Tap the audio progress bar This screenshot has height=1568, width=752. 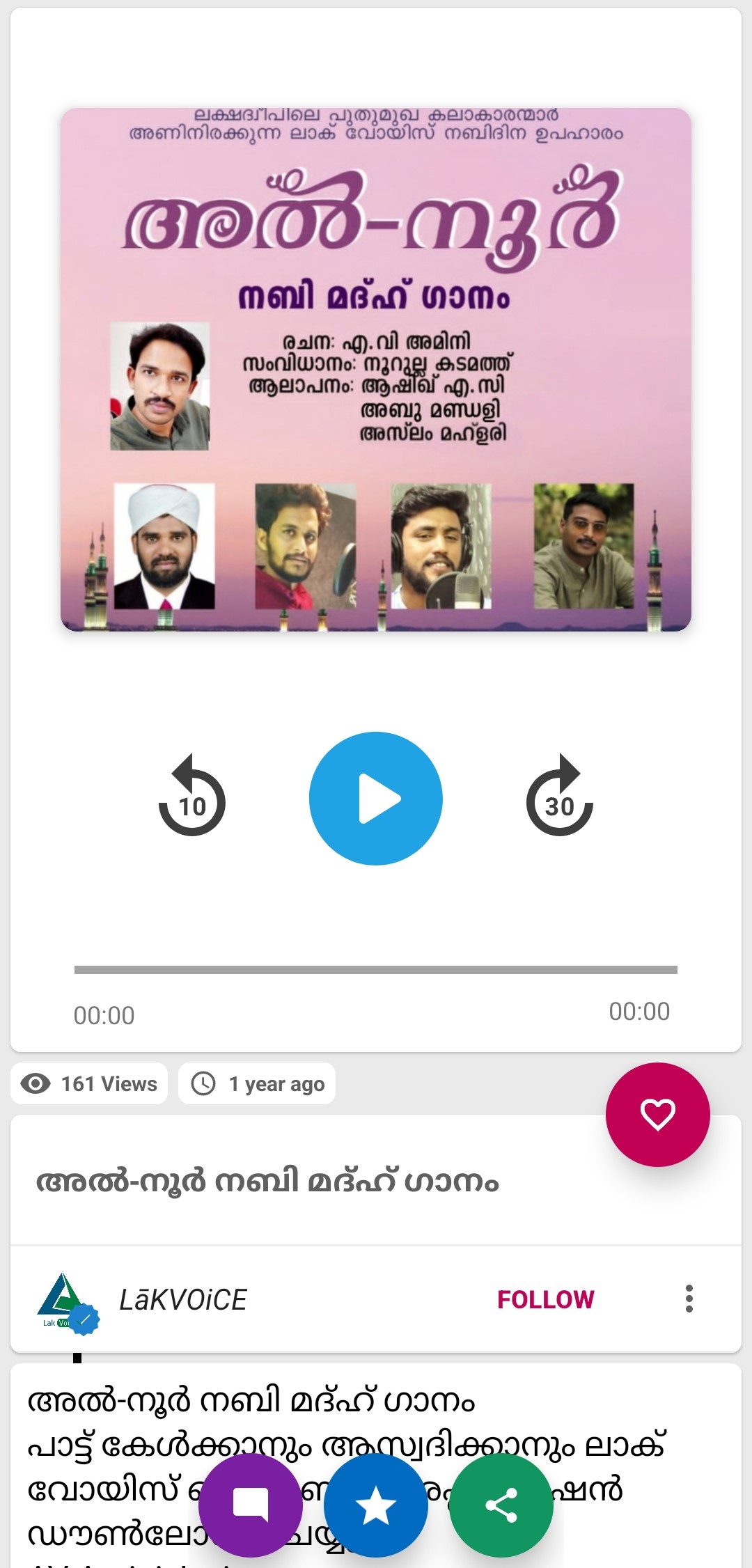375,969
